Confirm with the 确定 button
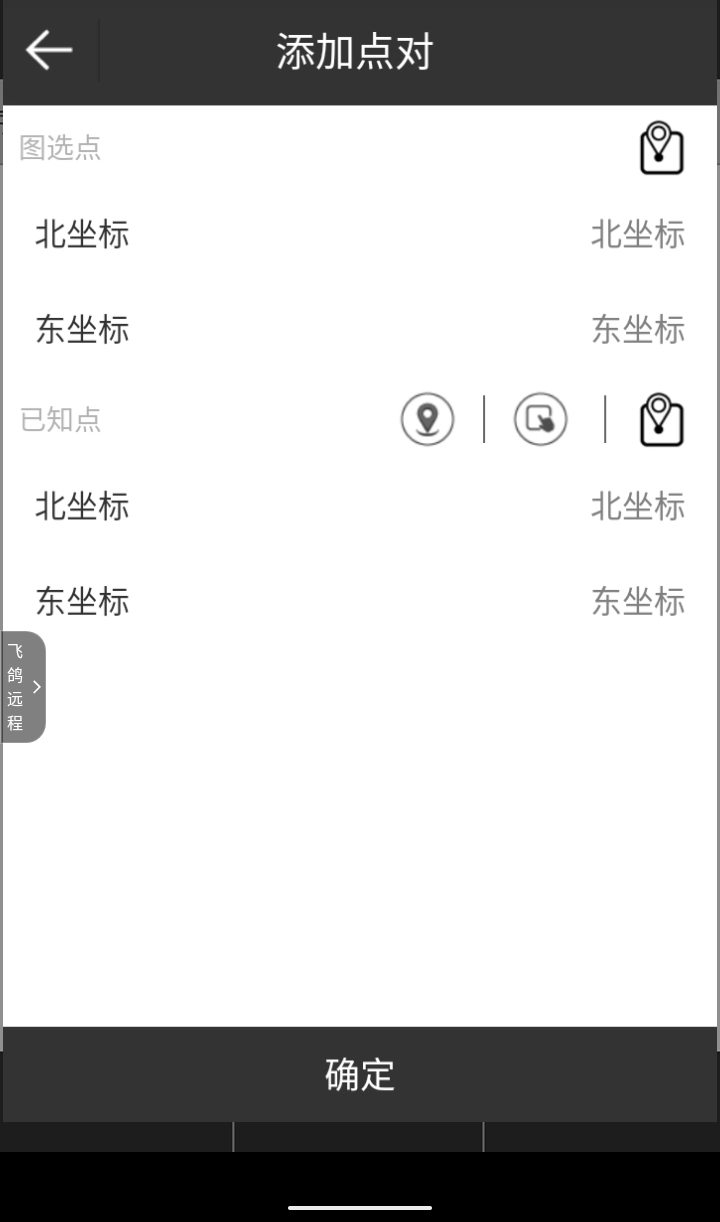This screenshot has width=720, height=1222. (x=360, y=1074)
